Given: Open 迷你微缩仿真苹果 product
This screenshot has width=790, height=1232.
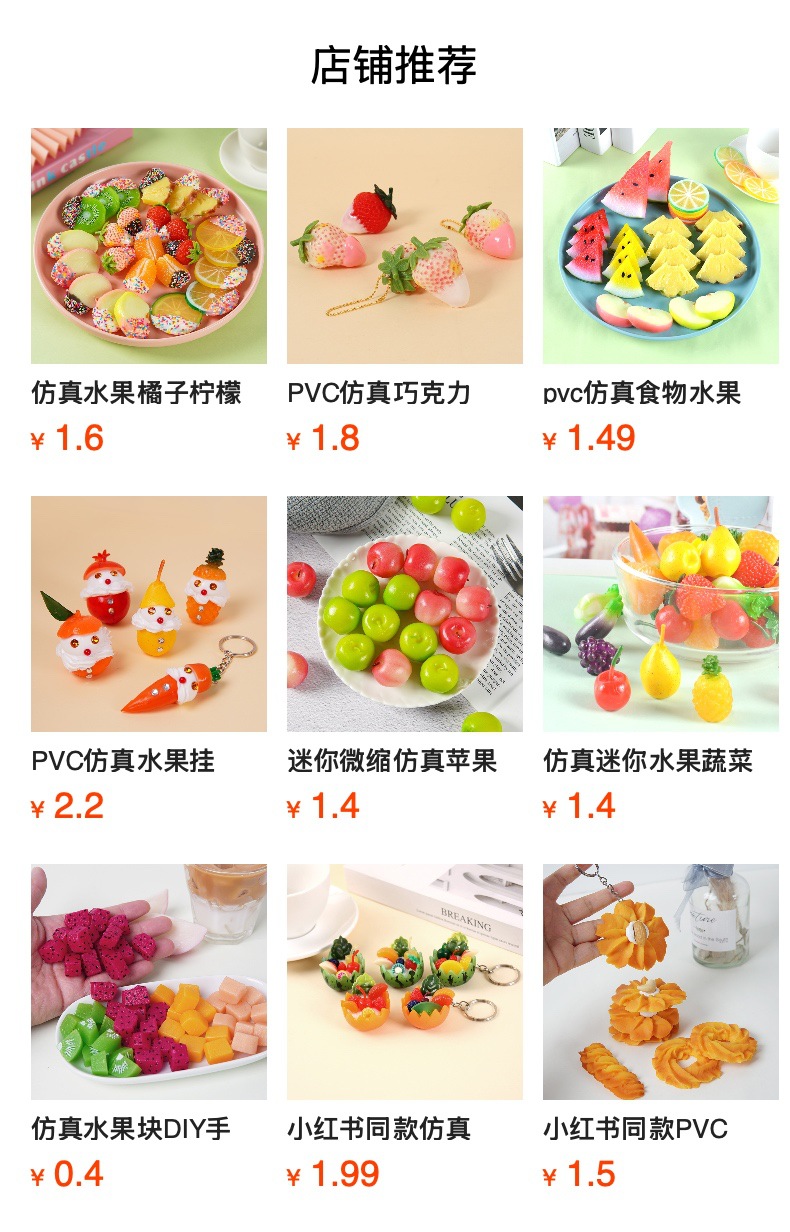Looking at the screenshot, I should click(404, 659).
